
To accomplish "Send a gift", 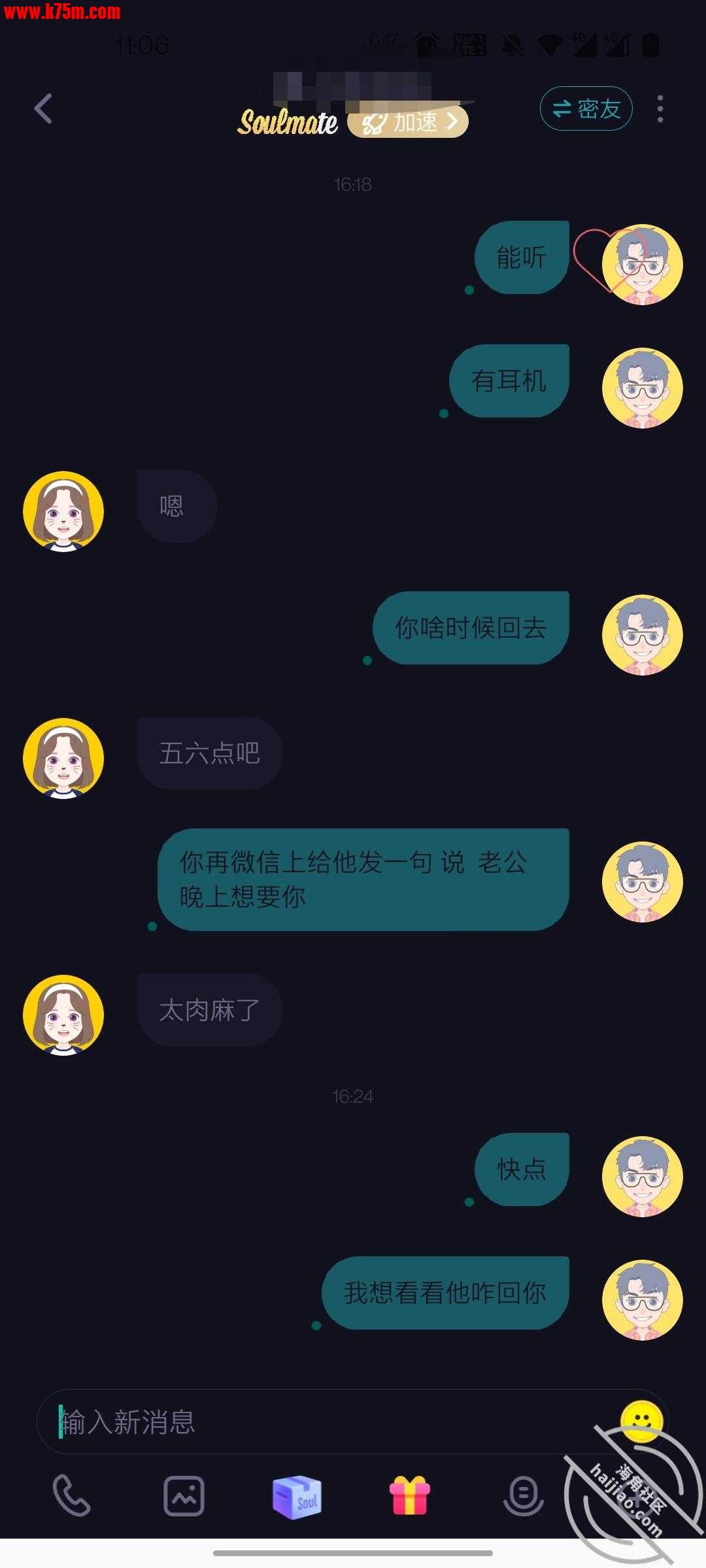I will click(410, 1496).
